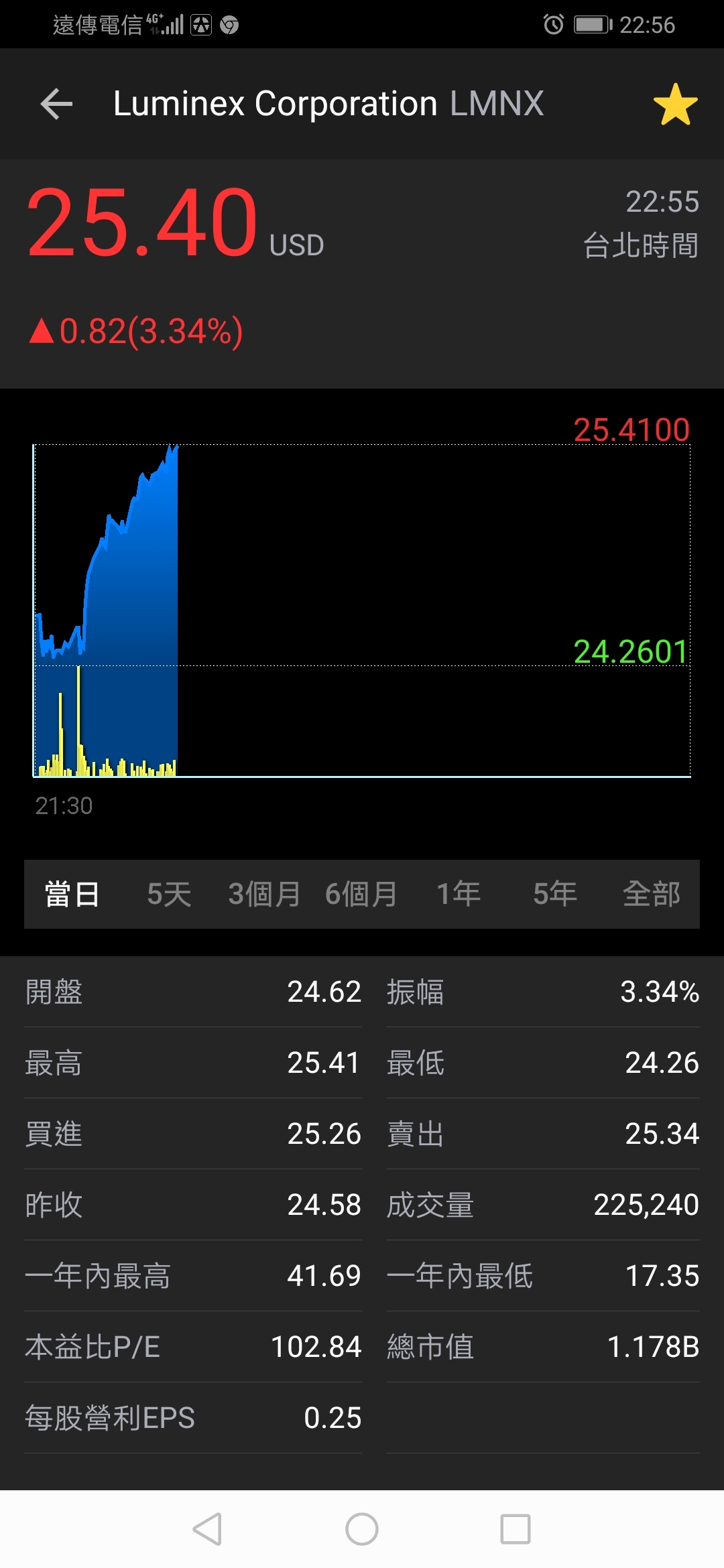Display the 5年 price history
Screen dimensions: 724x1568
(555, 894)
